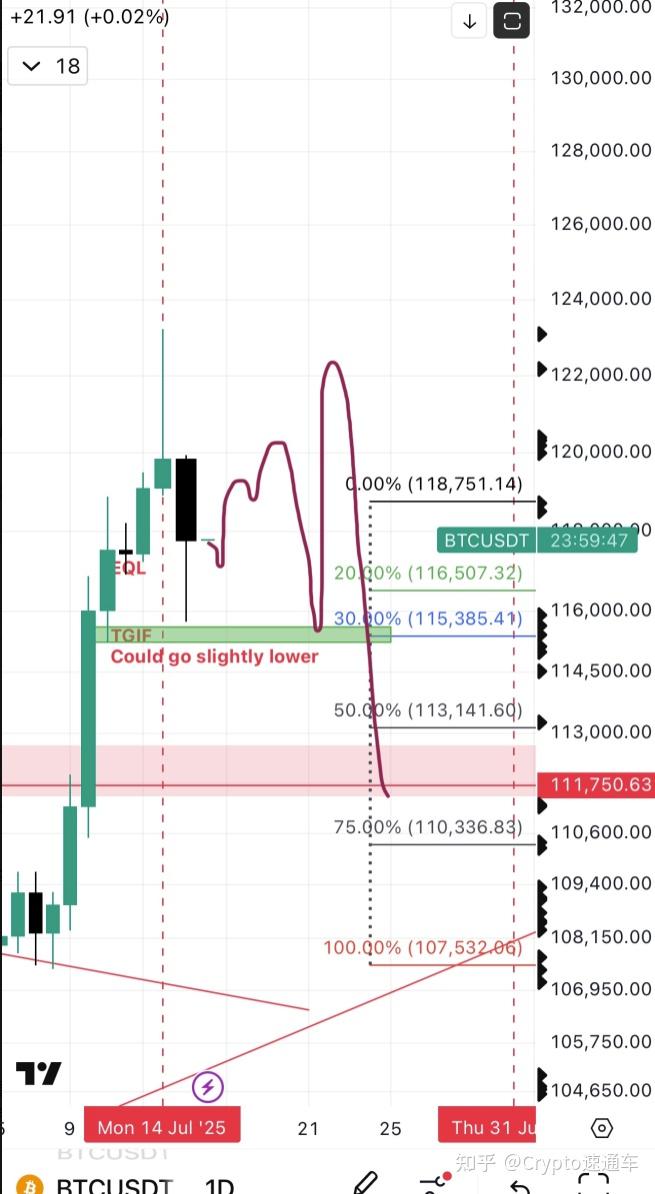The width and height of the screenshot is (655, 1194).
Task: Expand the collapsed indicators legend showing 18
Action: tap(48, 66)
